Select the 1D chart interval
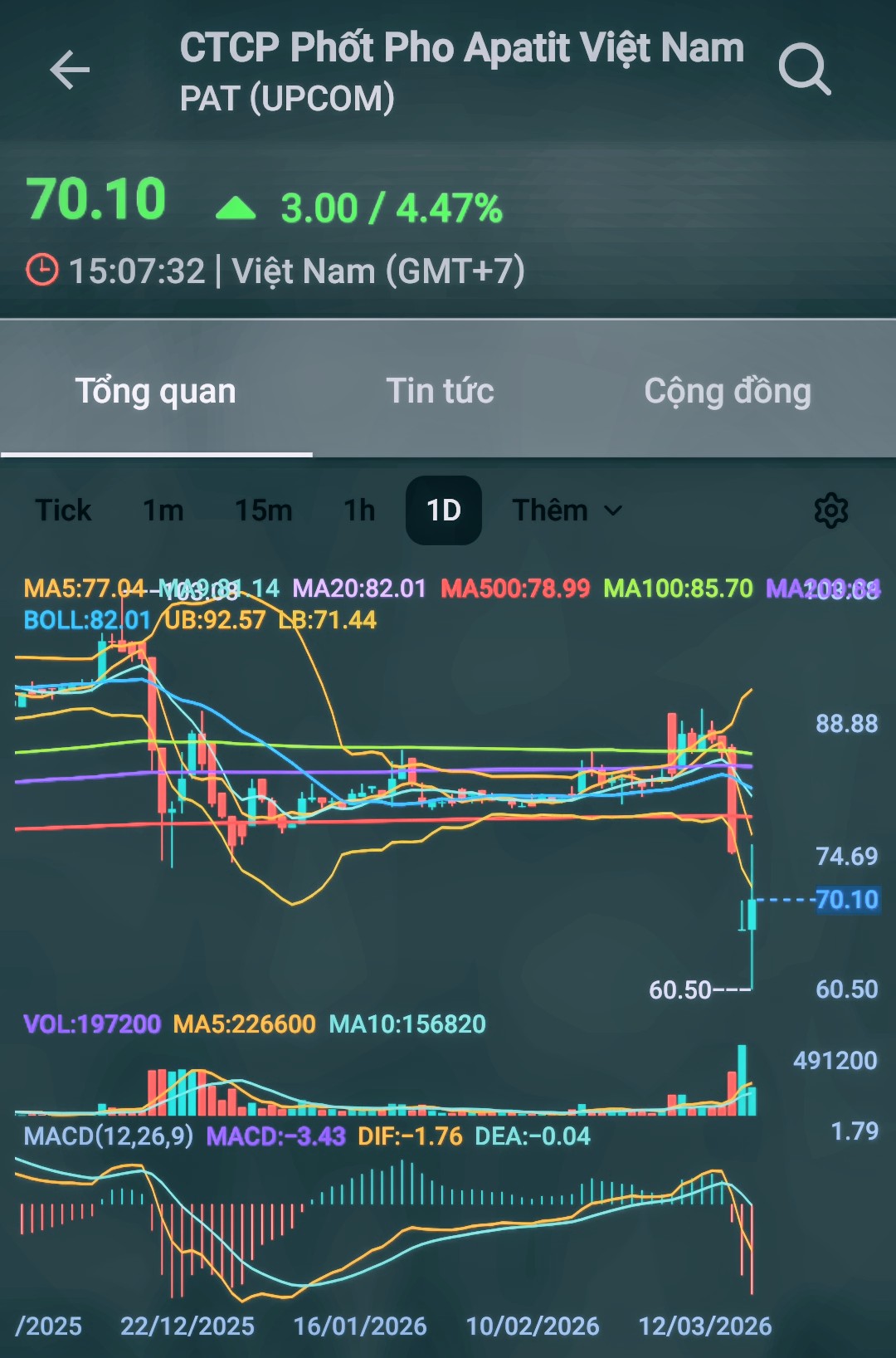Screen dimensions: 896x1358 pyautogui.click(x=444, y=510)
